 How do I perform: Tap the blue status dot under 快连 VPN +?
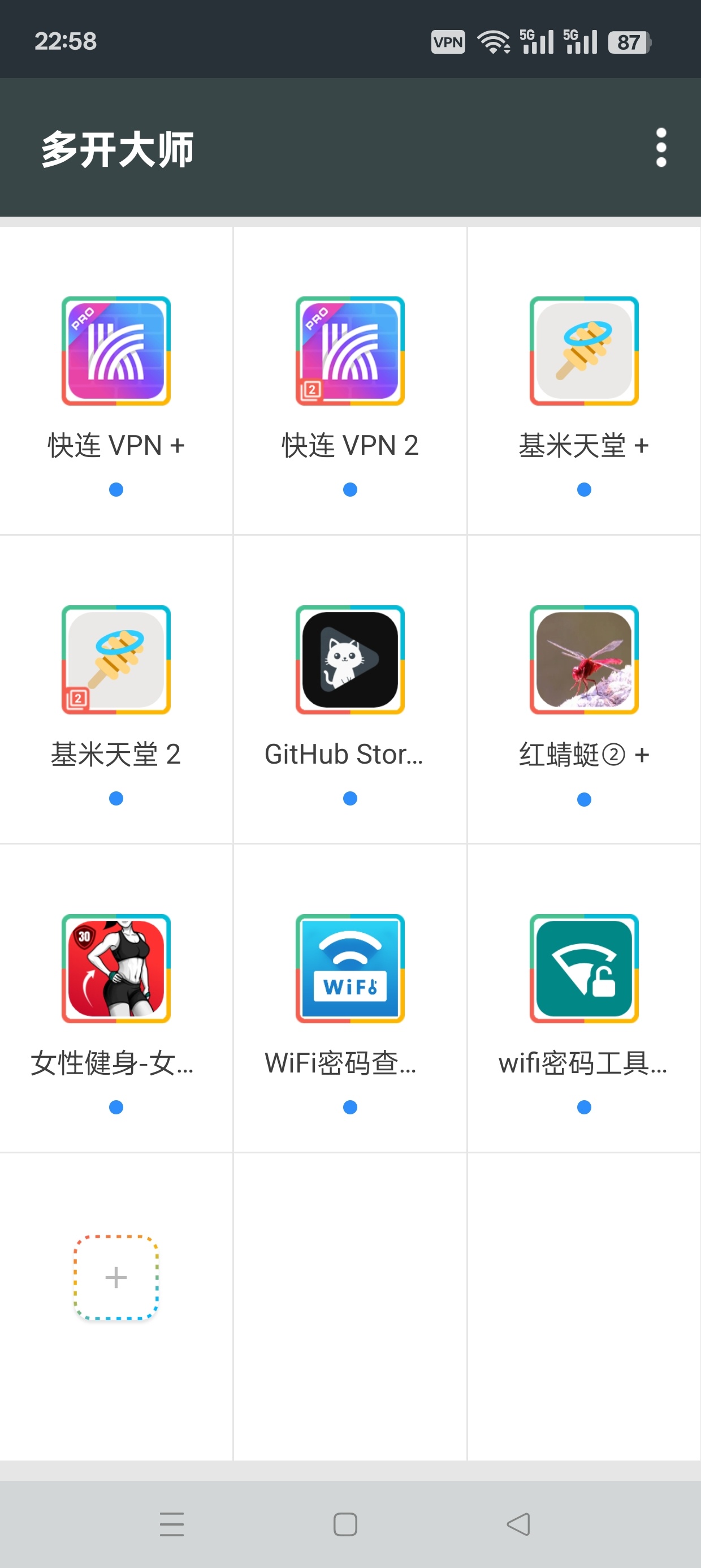pyautogui.click(x=116, y=489)
